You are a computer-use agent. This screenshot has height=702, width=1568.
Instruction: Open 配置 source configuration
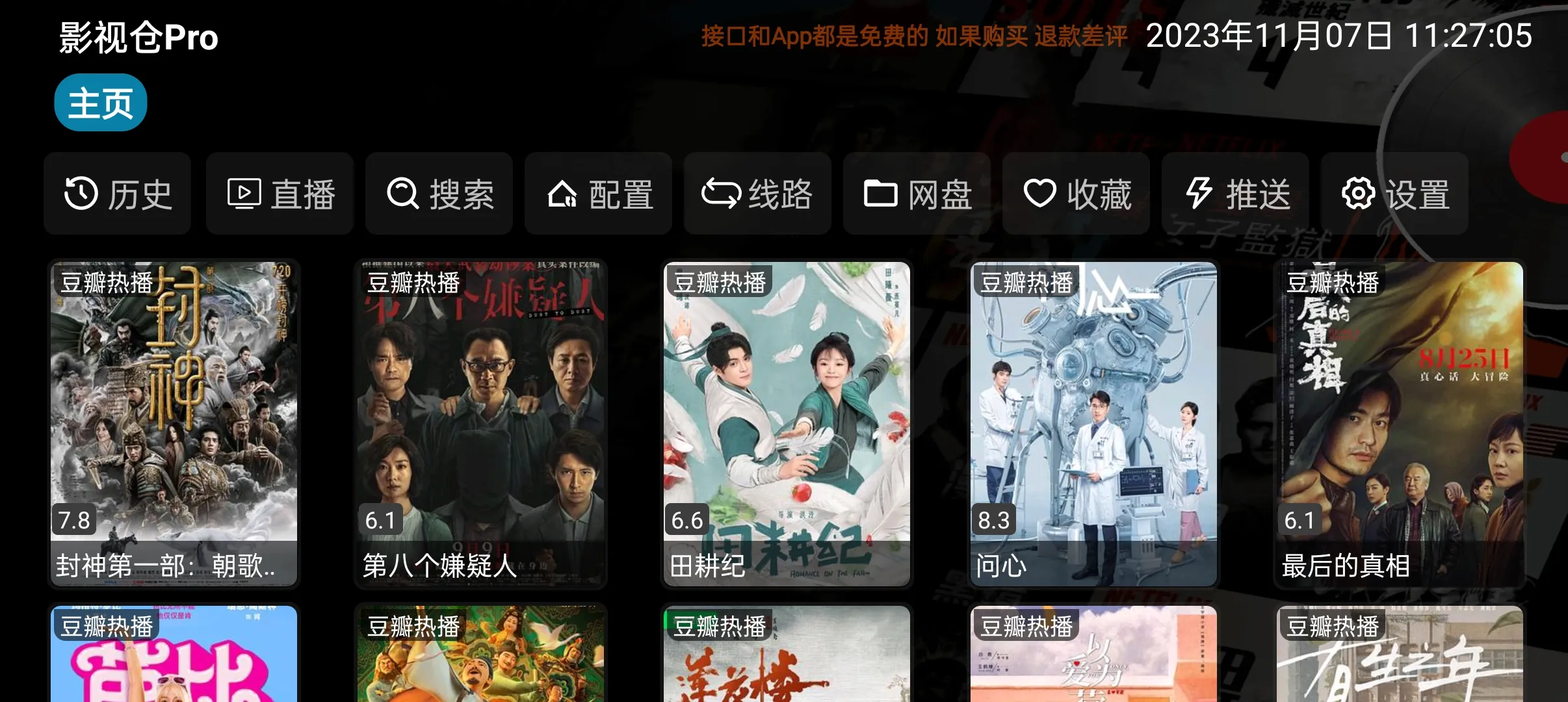(598, 194)
